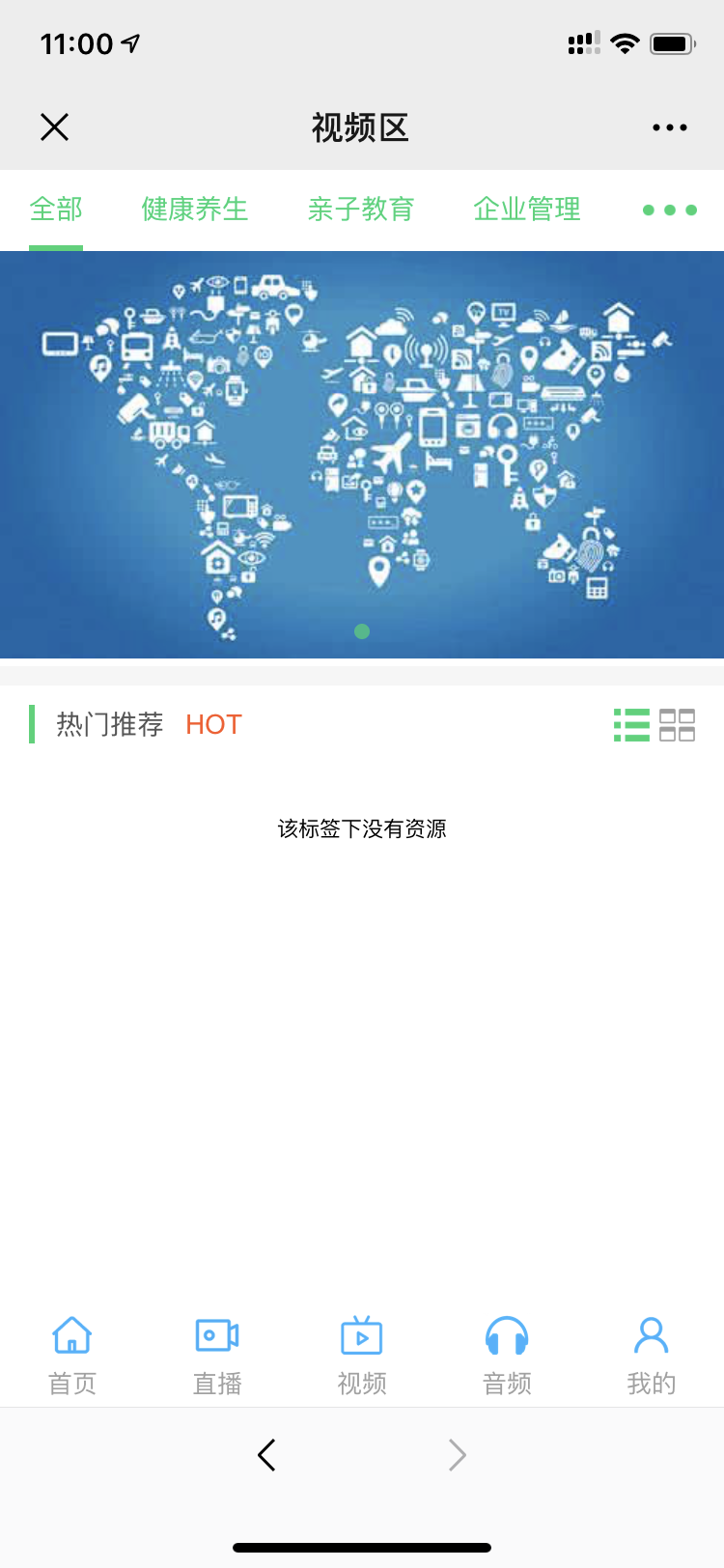Screen dimensions: 724x1568
Task: Open the world map banner image
Action: (362, 451)
